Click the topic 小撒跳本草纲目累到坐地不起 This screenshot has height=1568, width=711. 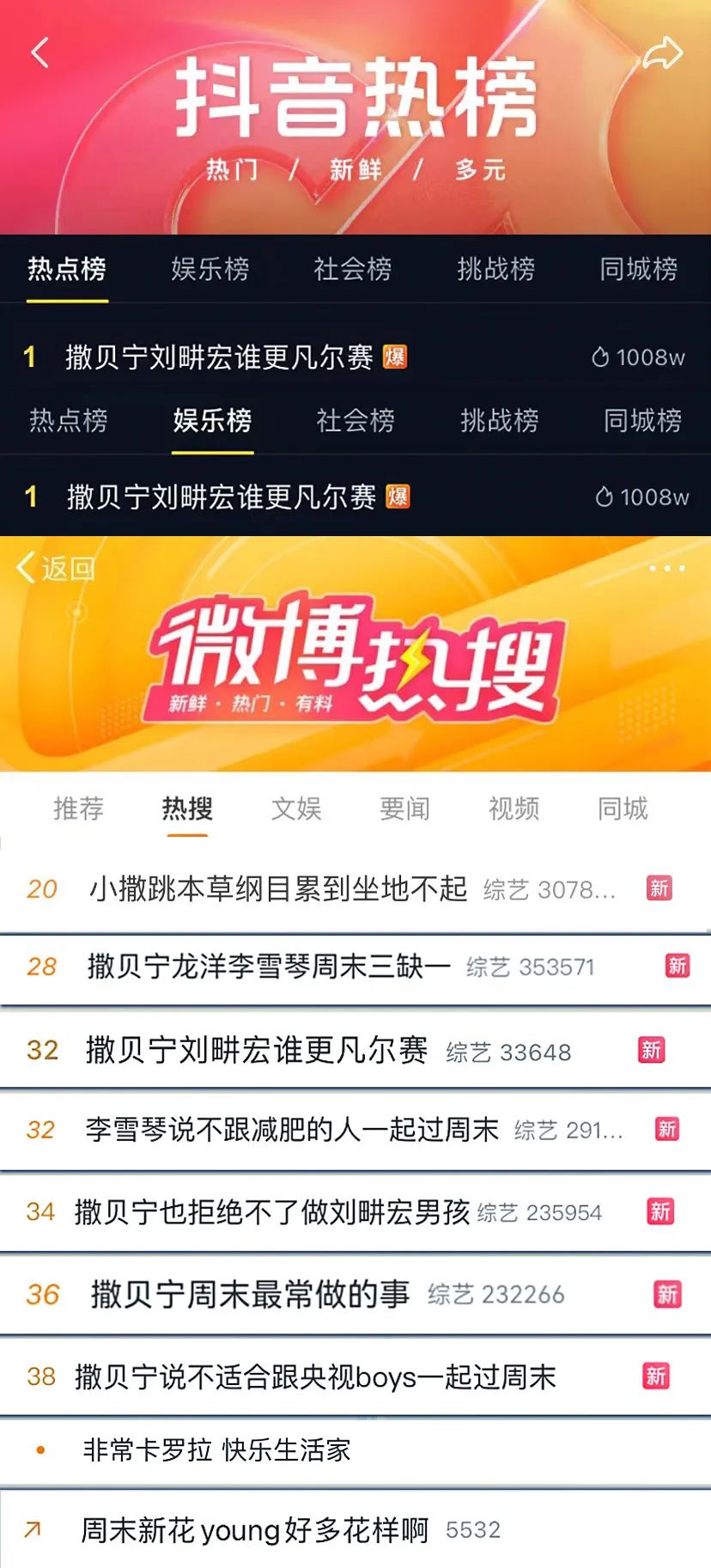275,889
